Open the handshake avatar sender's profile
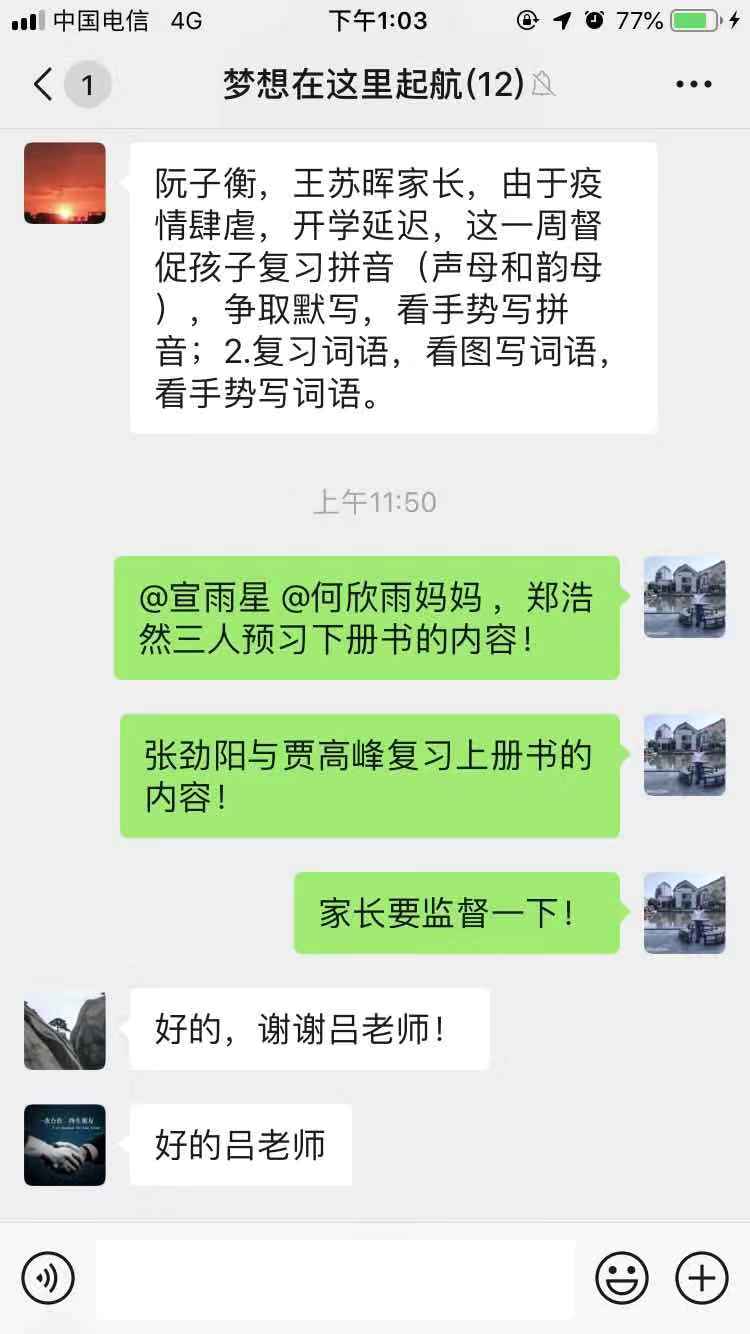 65,1145
